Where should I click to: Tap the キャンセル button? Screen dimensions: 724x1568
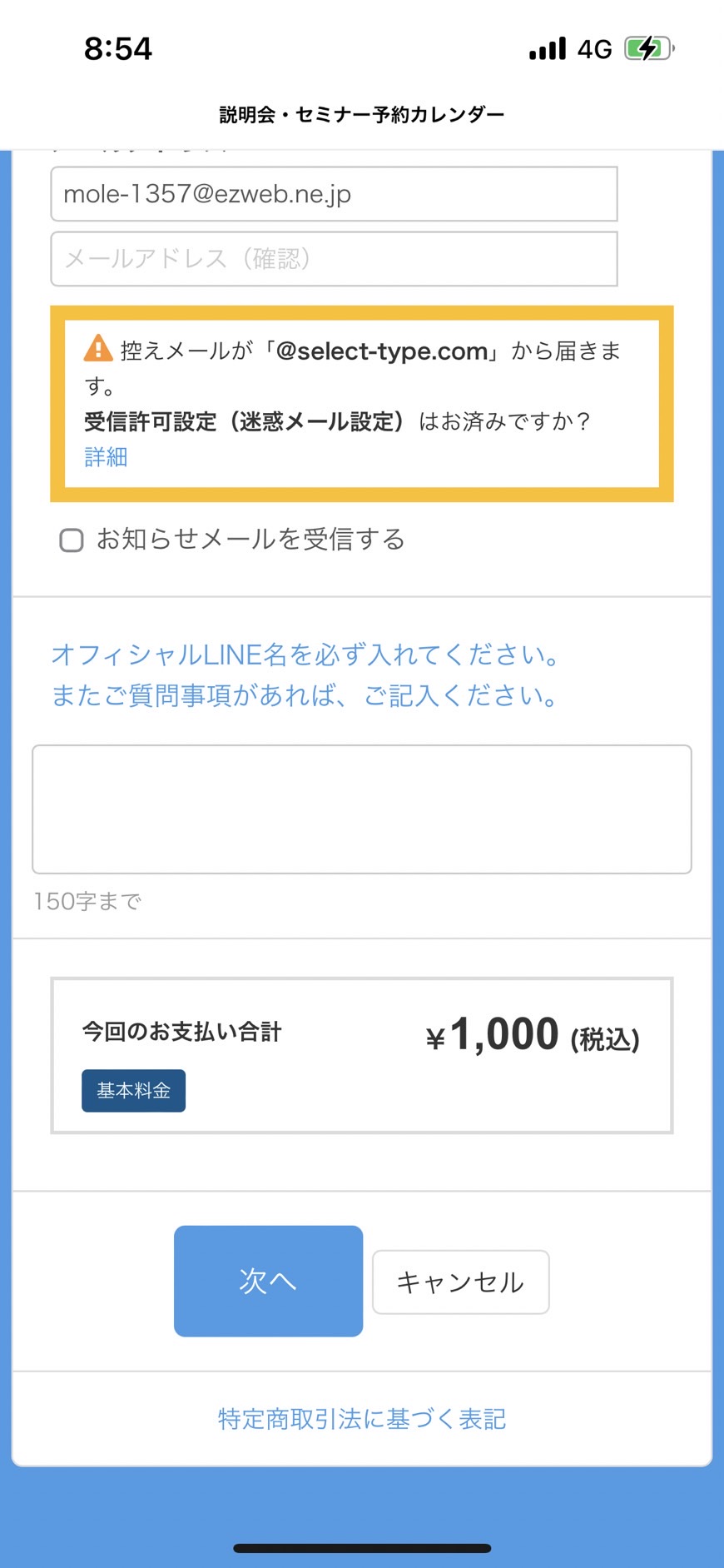[x=460, y=1282]
